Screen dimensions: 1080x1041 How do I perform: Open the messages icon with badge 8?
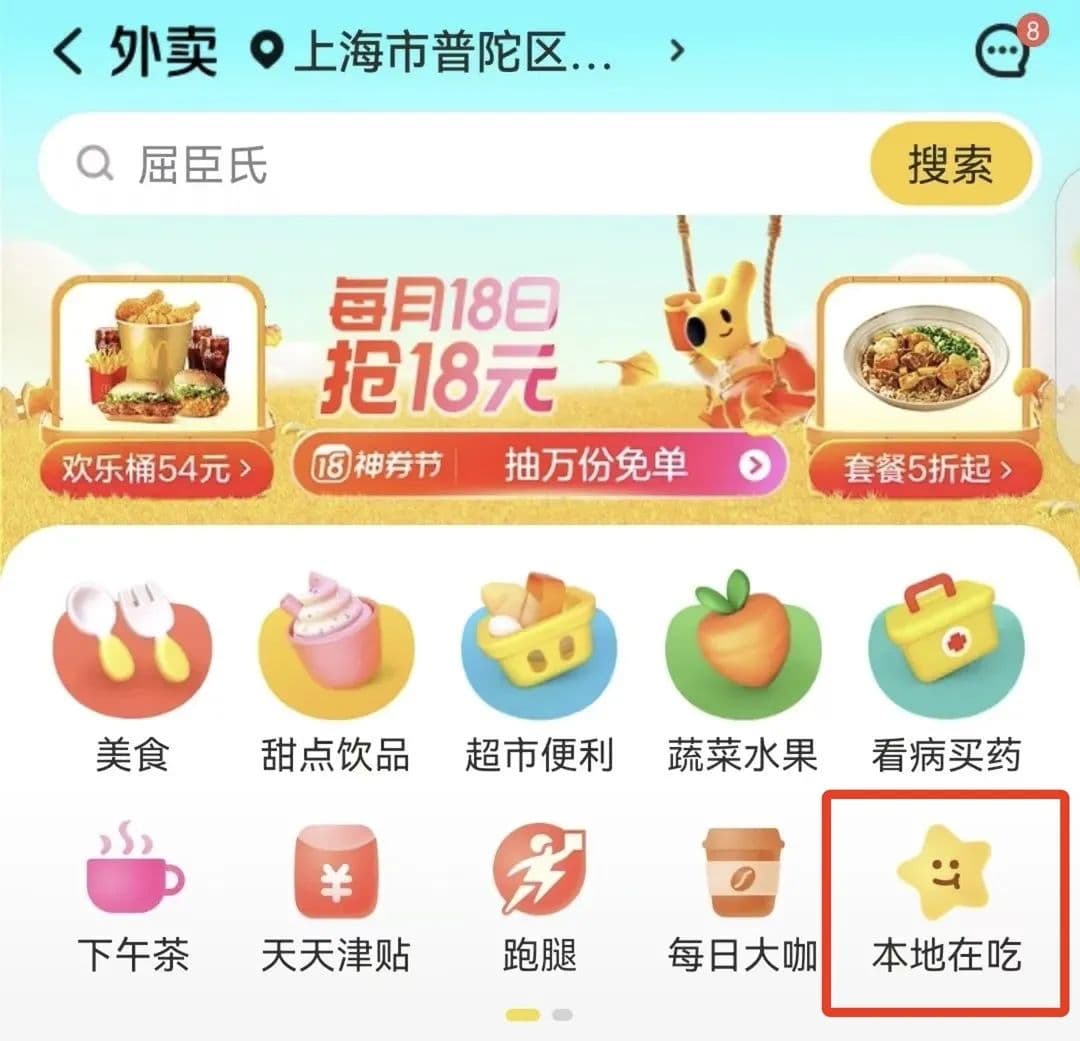tap(1001, 52)
